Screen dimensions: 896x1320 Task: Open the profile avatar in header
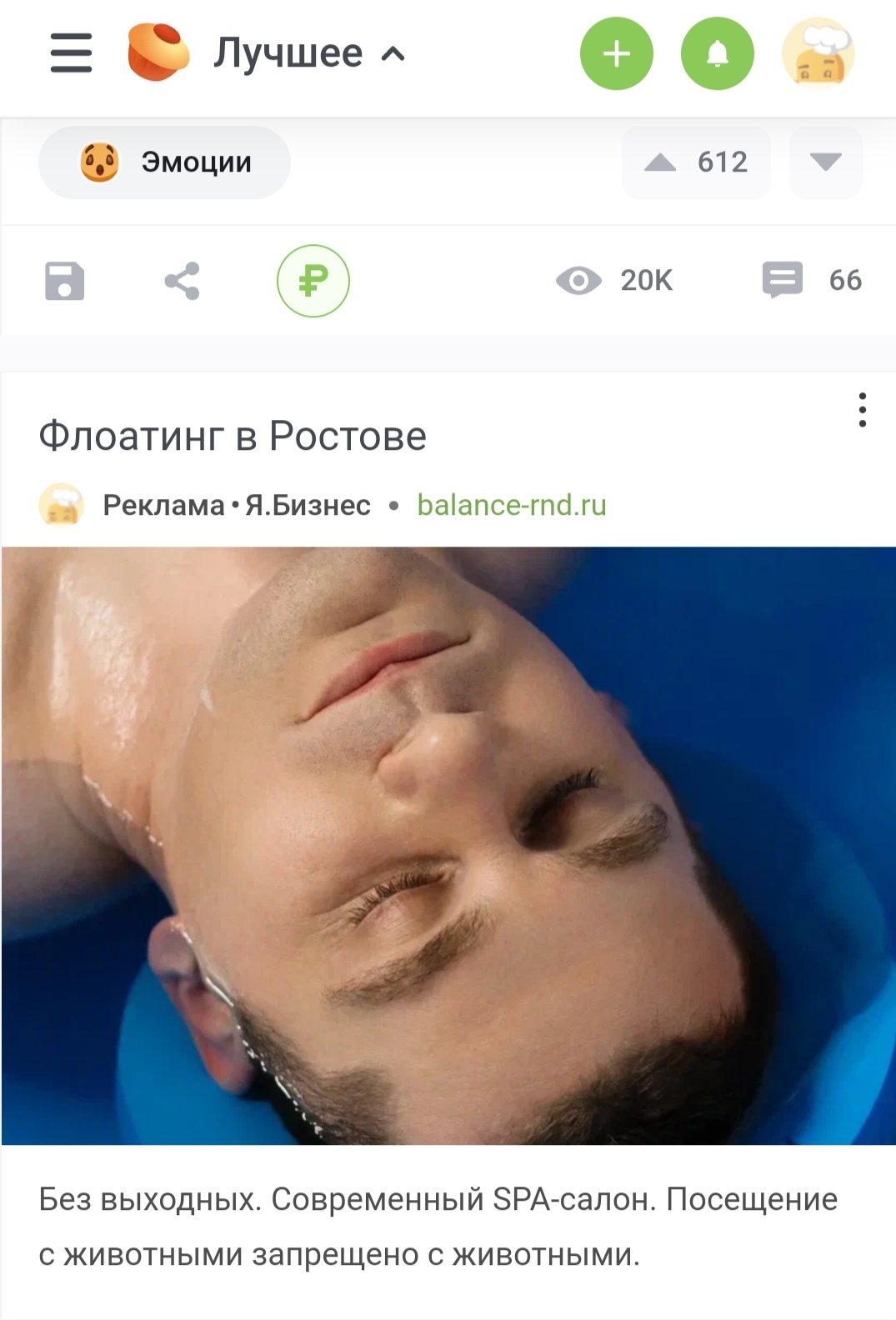pos(818,54)
